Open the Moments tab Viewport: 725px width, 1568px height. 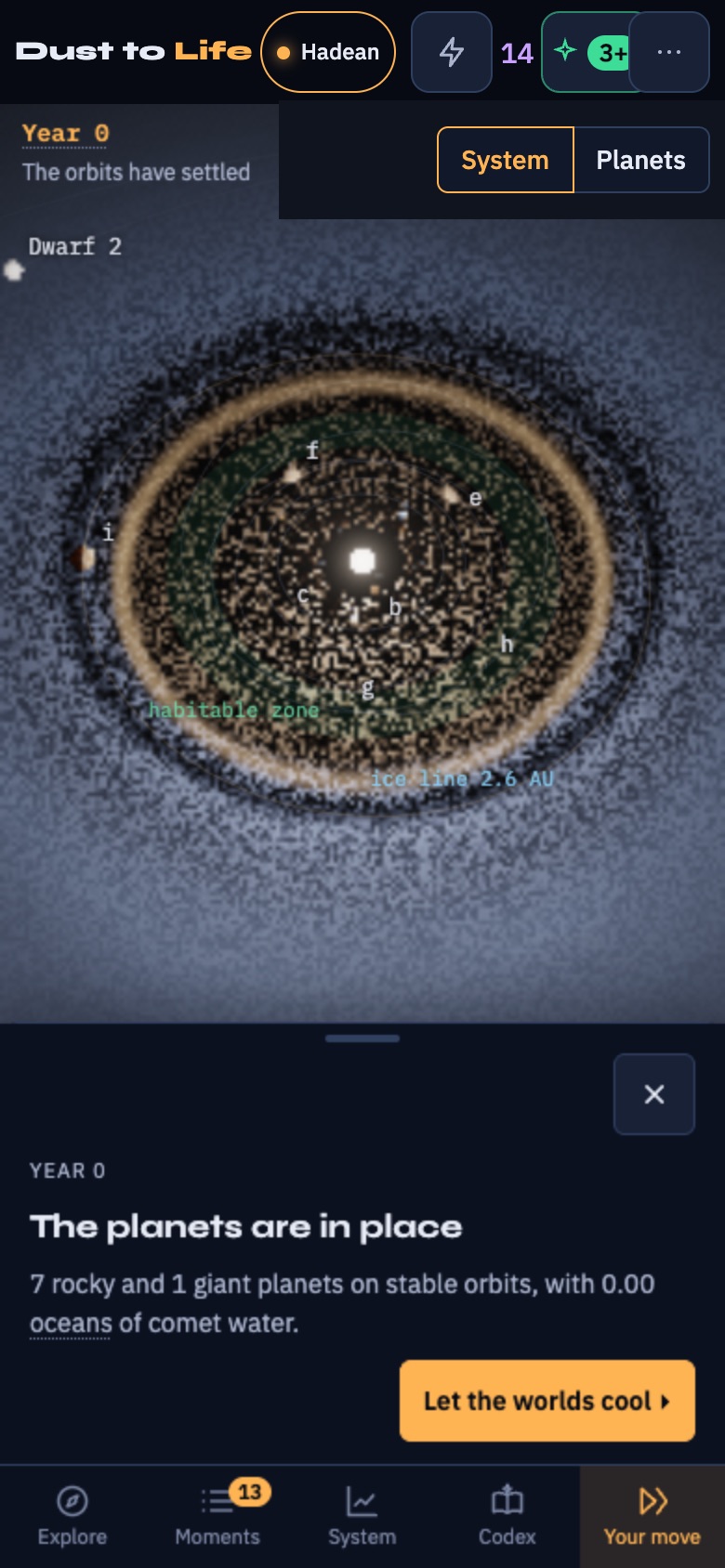pyautogui.click(x=217, y=1517)
